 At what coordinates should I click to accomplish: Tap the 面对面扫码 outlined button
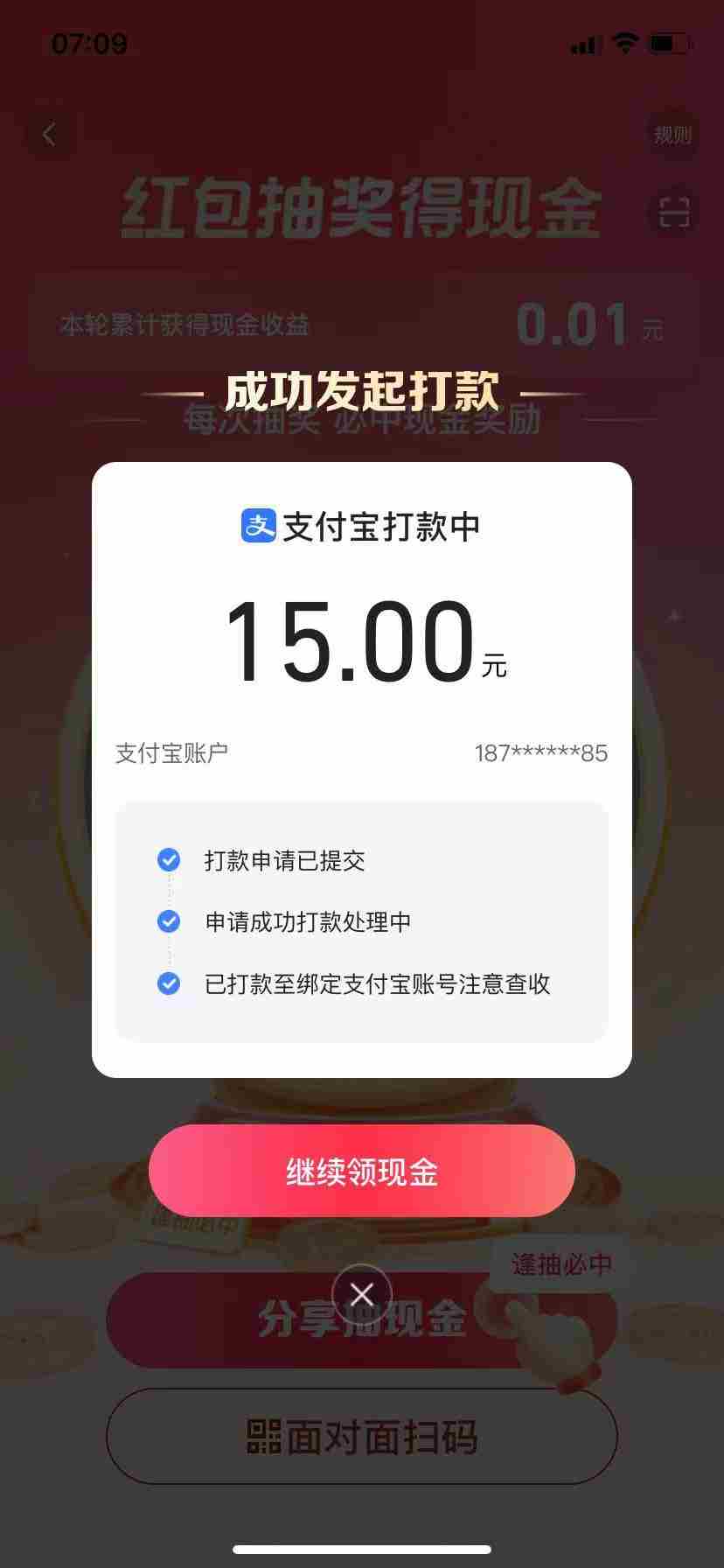362,1437
